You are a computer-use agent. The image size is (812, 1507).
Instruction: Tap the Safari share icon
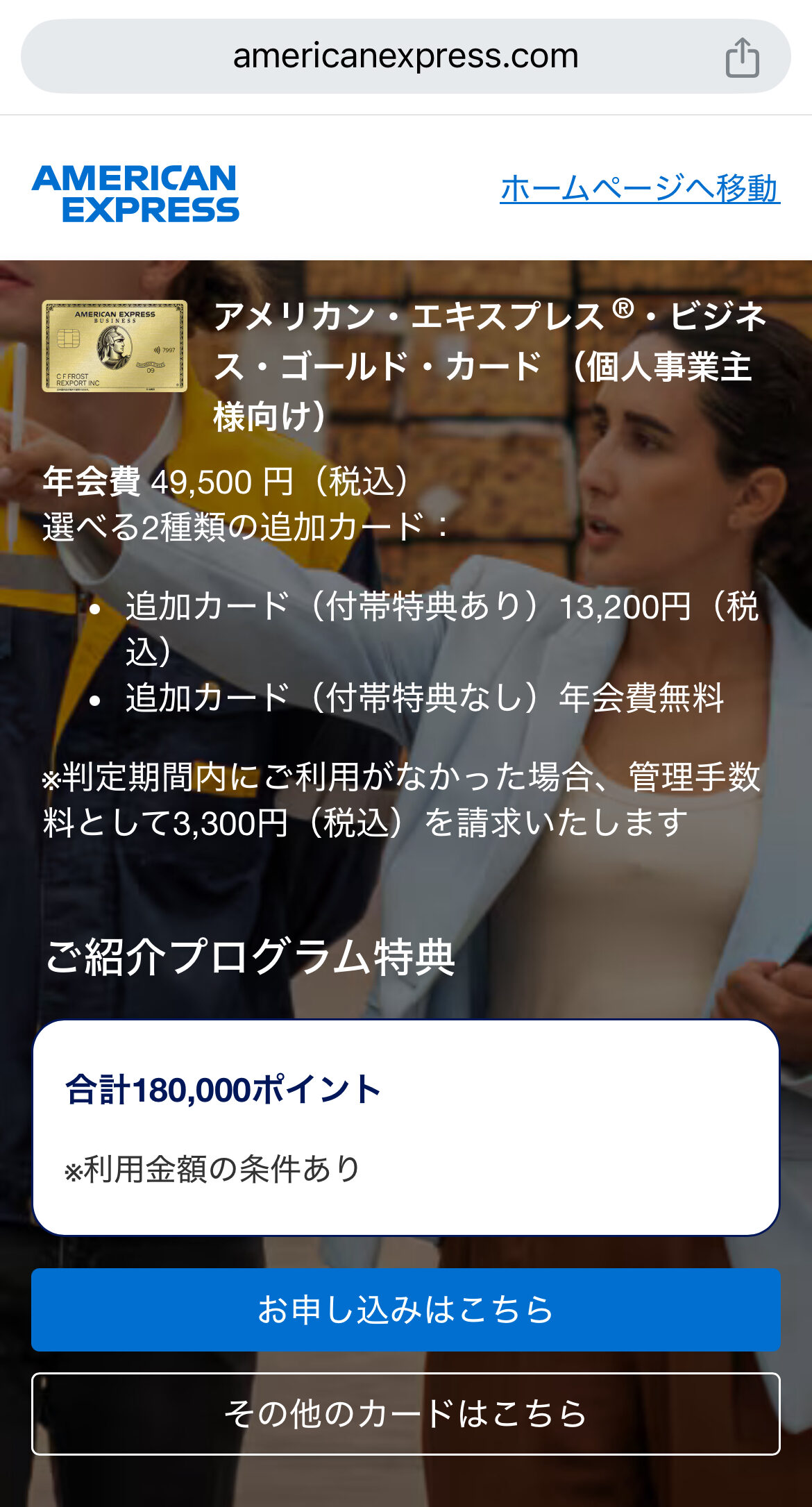pyautogui.click(x=743, y=56)
